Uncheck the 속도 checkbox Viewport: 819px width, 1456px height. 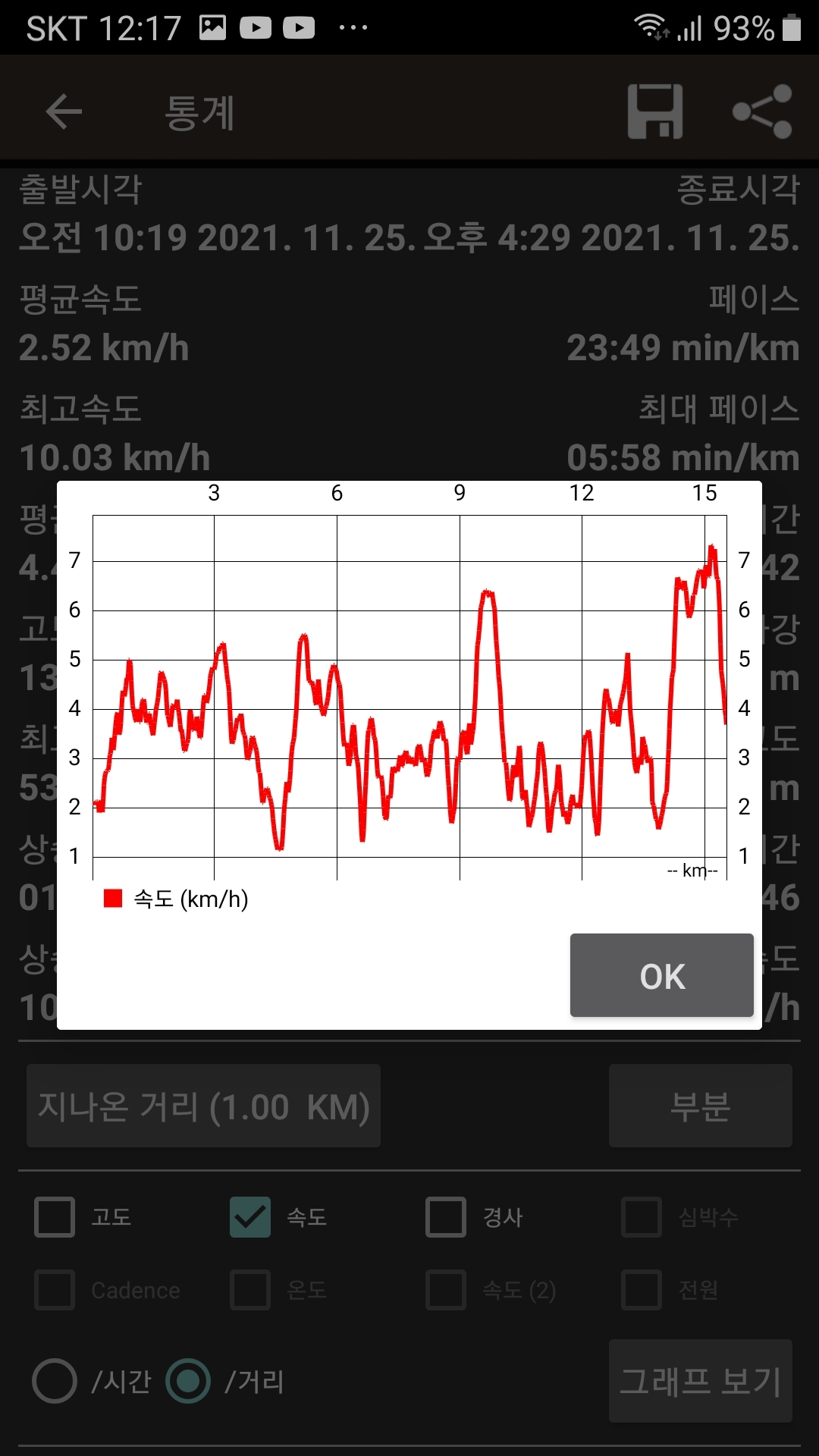pyautogui.click(x=250, y=1217)
